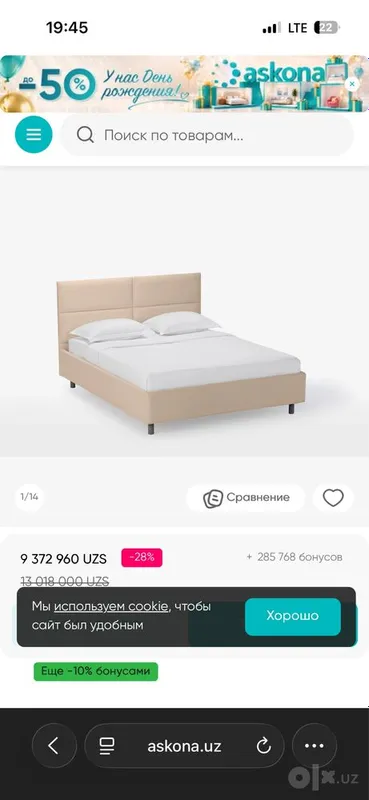Open the hamburger menu button
Screen dimensions: 369x800
click(x=34, y=135)
